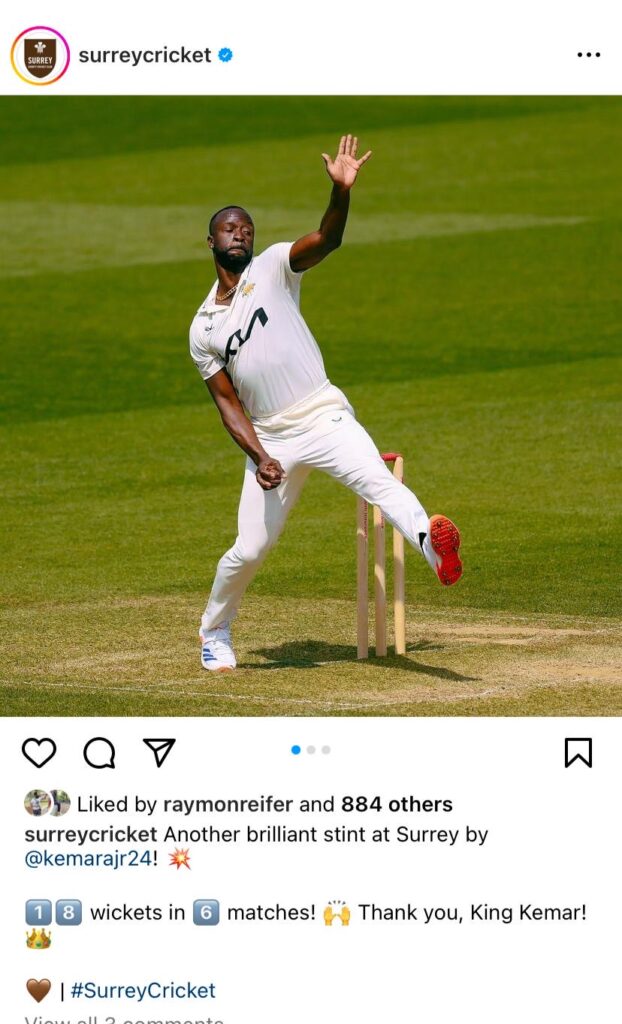Open the surreycricket profile picture
The image size is (622, 1024).
pyautogui.click(x=40, y=56)
